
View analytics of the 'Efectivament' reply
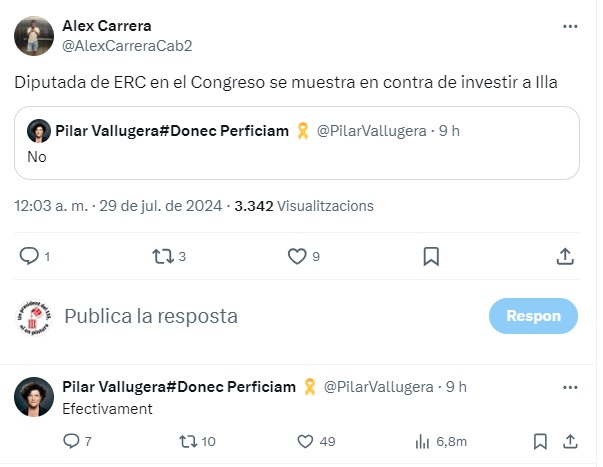point(422,441)
